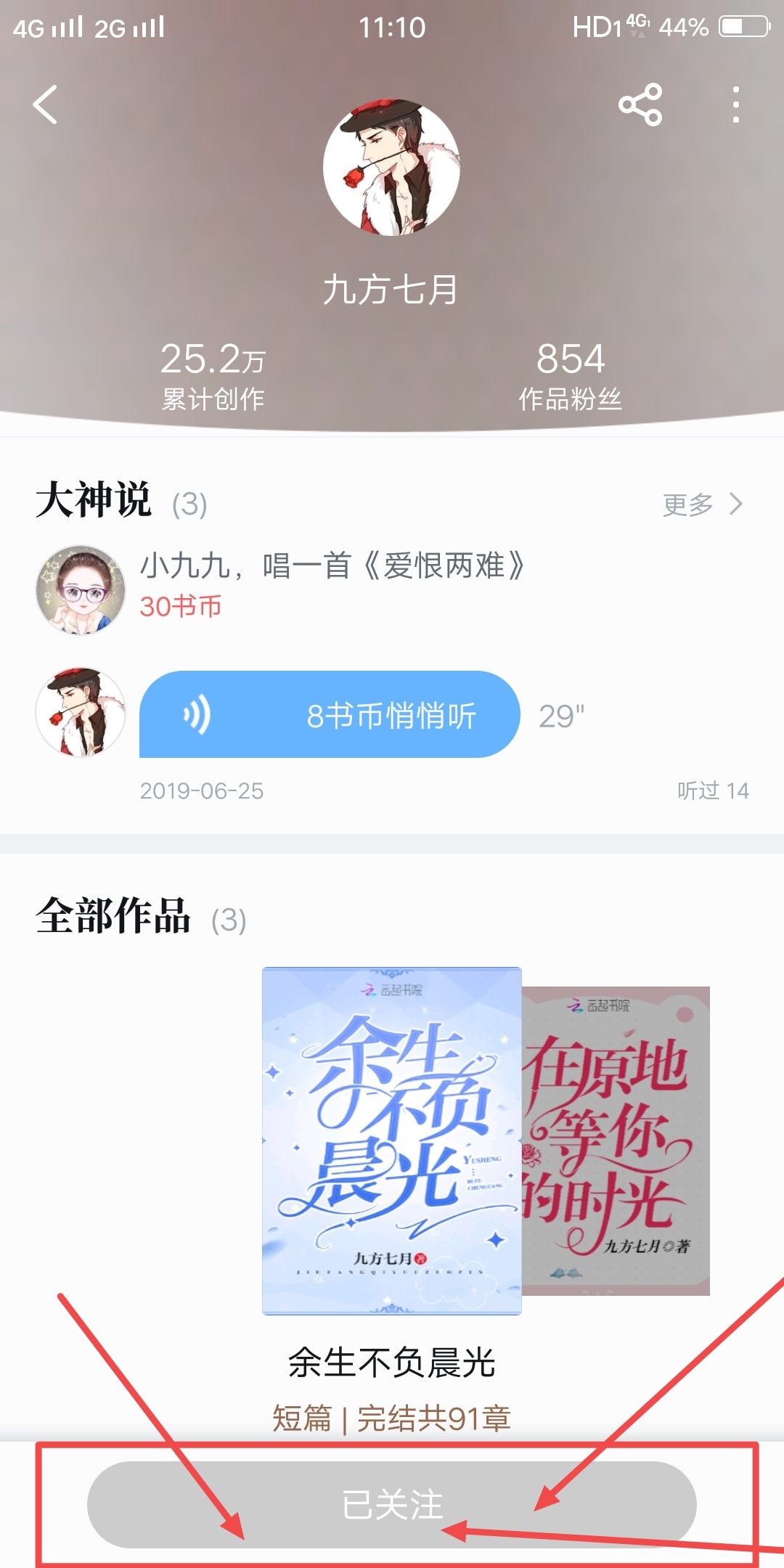
Task: Go back using the top arrow
Action: [x=45, y=105]
